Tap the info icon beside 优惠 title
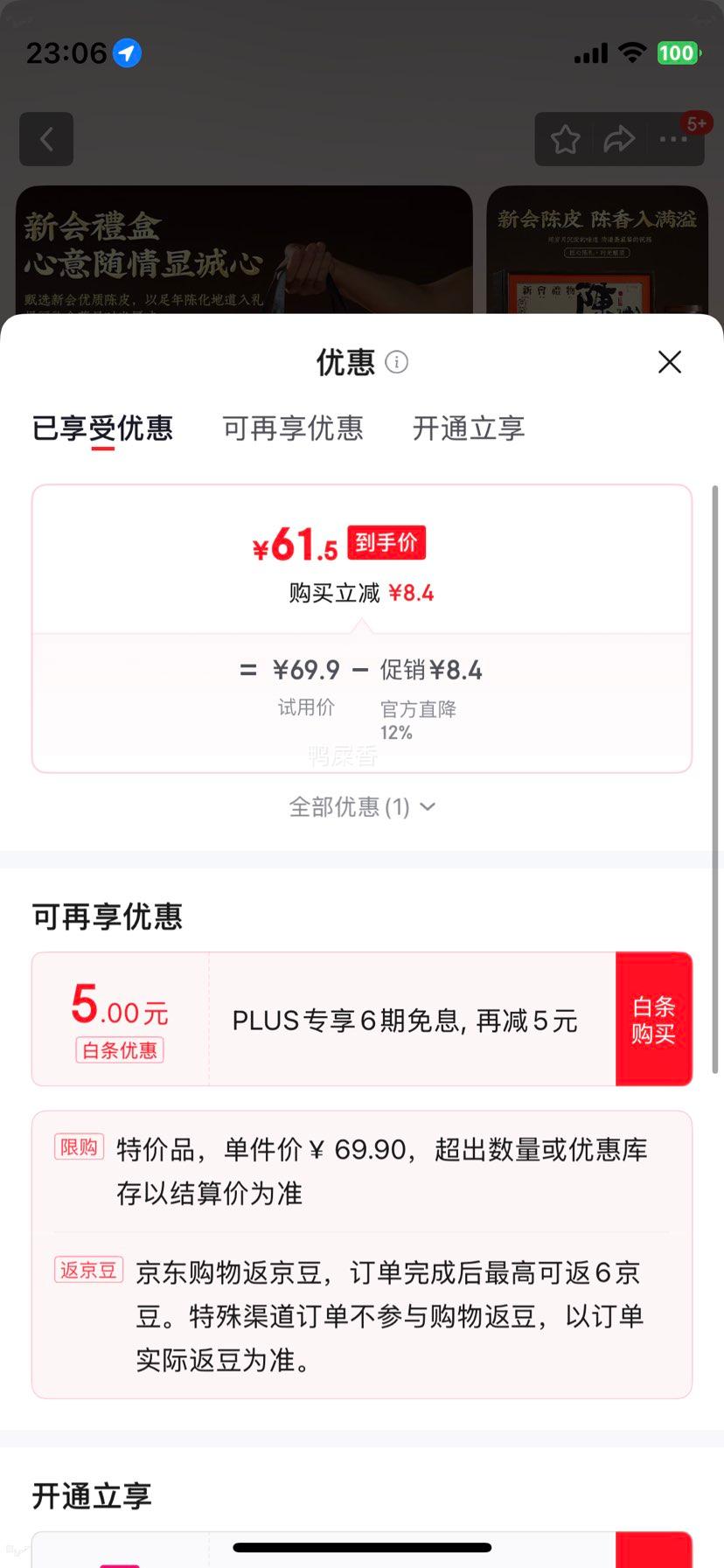The image size is (724, 1568). pyautogui.click(x=396, y=361)
